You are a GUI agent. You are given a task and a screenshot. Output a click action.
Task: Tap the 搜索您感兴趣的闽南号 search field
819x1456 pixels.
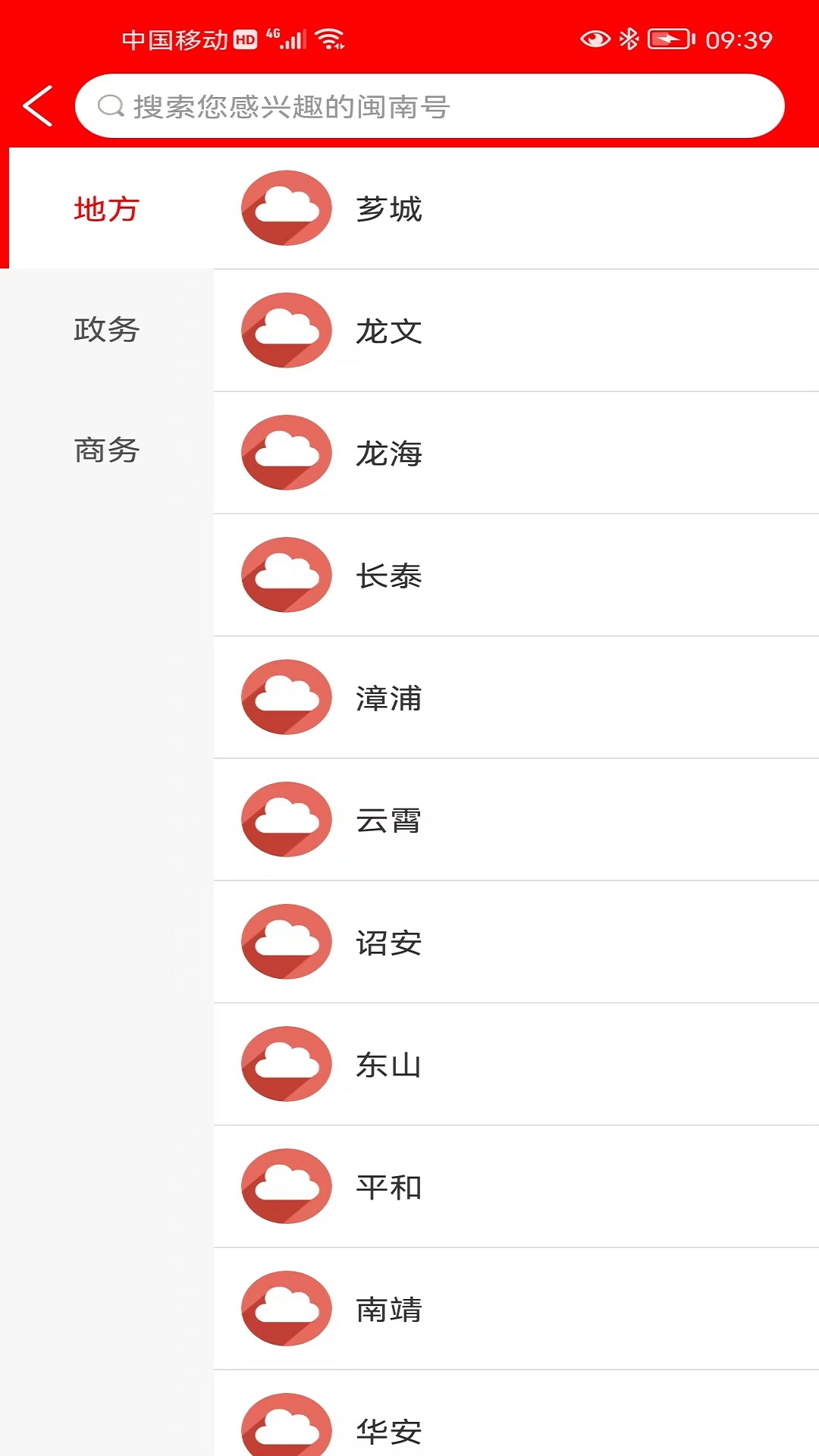tap(429, 106)
